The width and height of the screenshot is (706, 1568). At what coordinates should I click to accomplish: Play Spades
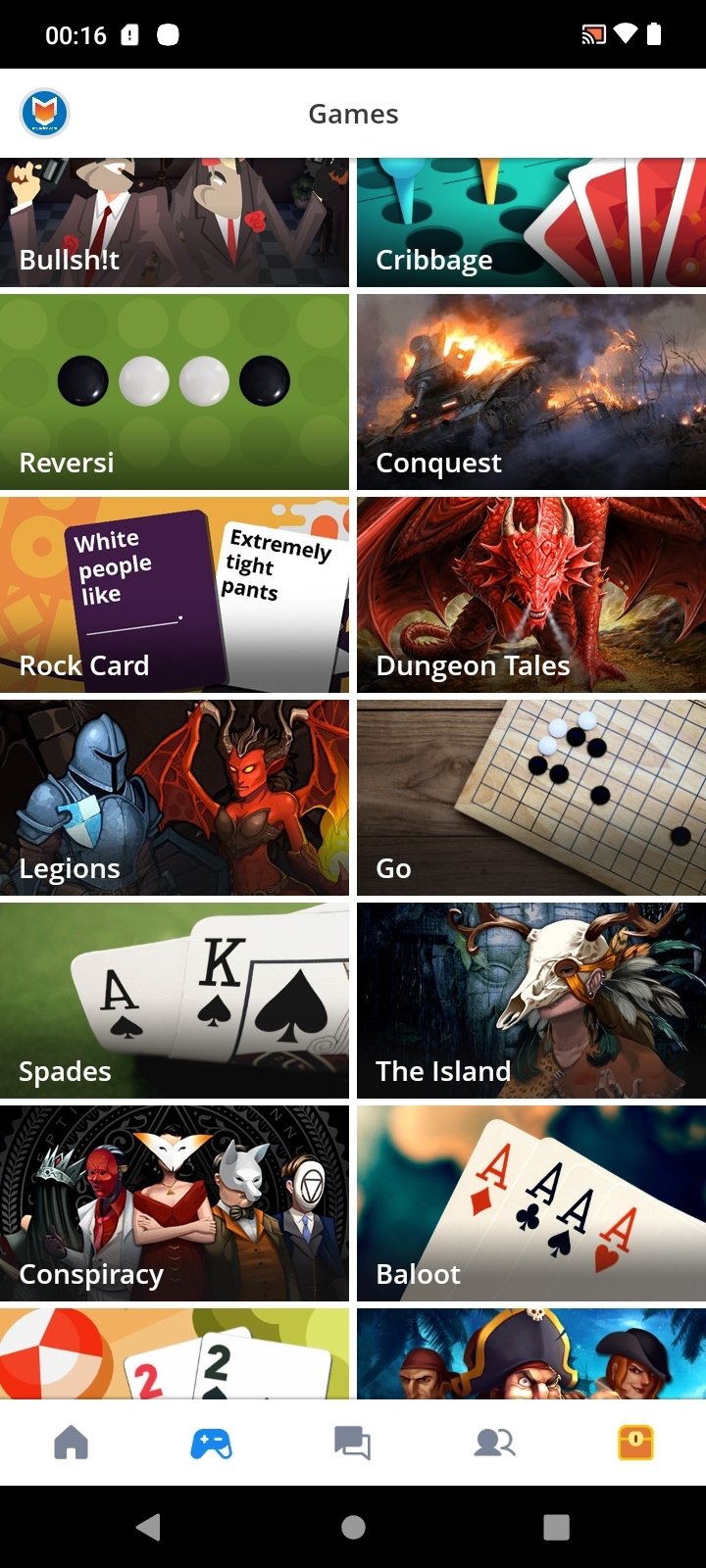[x=175, y=1001]
